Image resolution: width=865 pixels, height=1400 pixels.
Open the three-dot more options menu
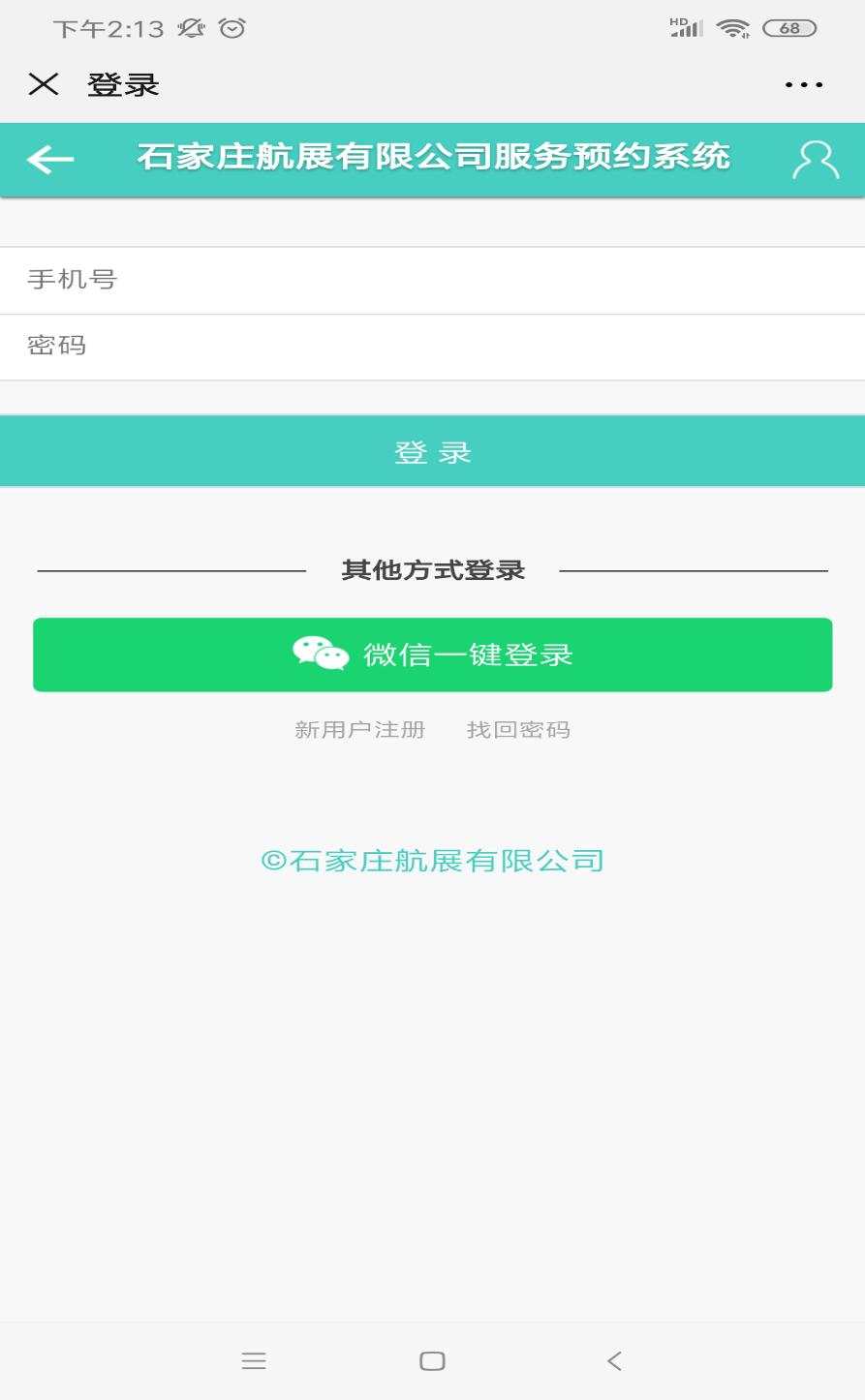[x=802, y=84]
